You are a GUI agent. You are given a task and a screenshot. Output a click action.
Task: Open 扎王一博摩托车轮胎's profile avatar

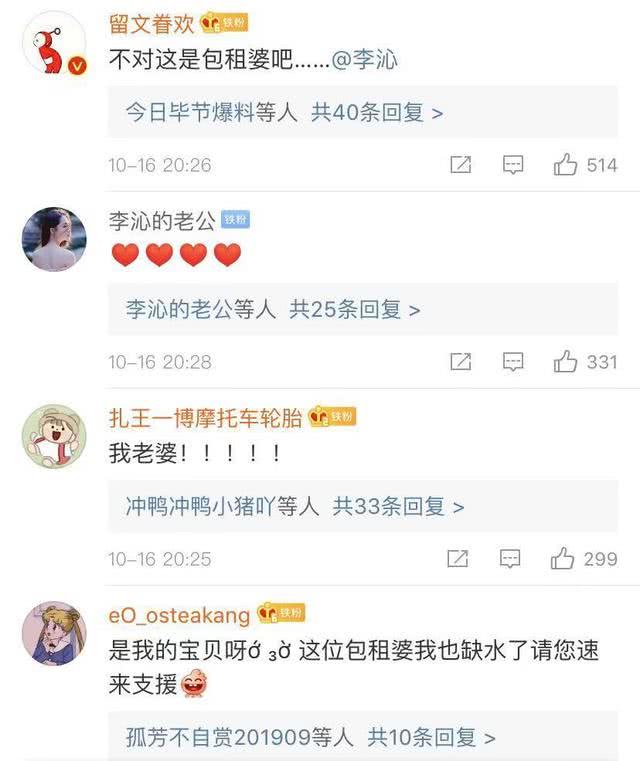[54, 436]
